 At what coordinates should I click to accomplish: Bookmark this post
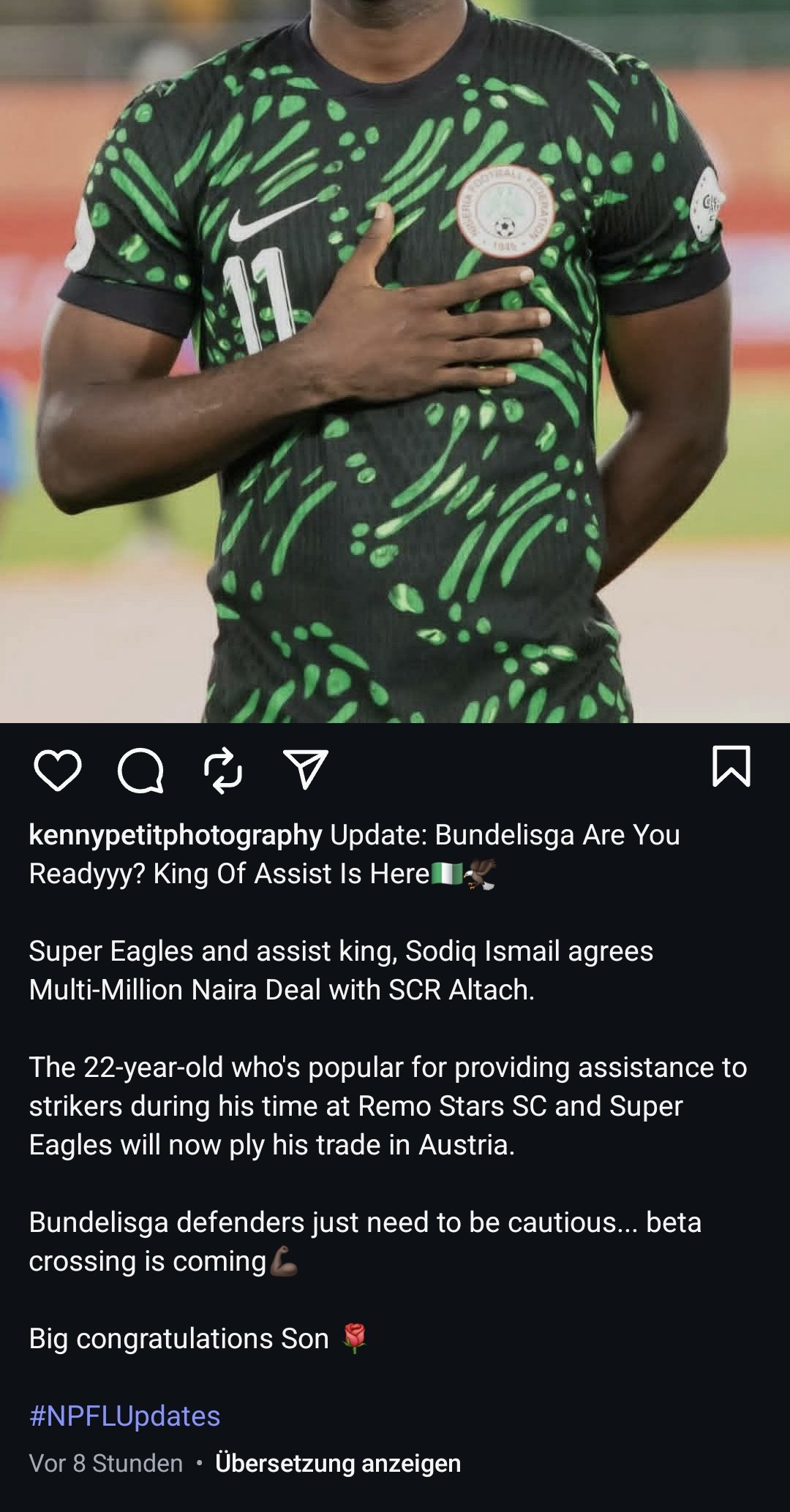731,766
